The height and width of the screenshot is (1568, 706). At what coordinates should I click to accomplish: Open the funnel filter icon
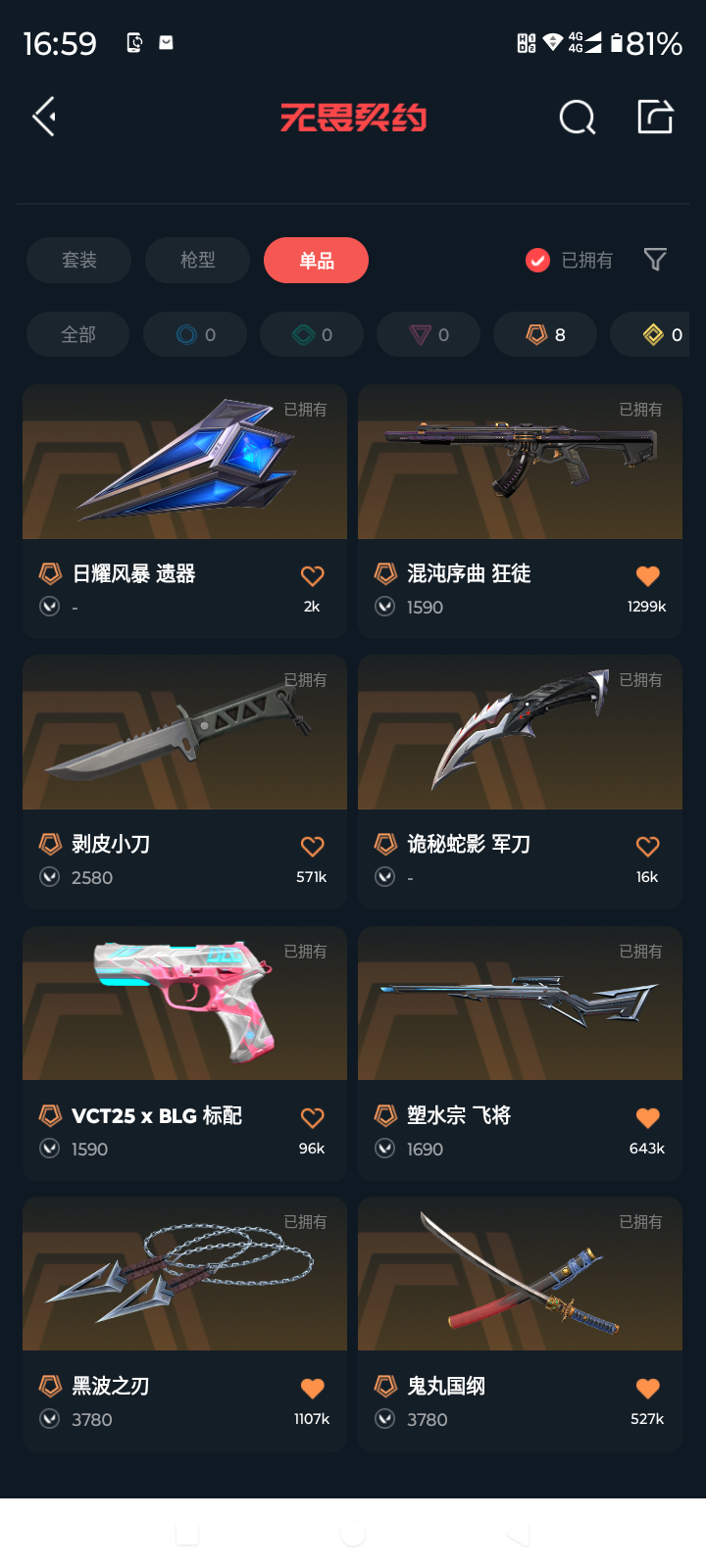click(x=655, y=260)
